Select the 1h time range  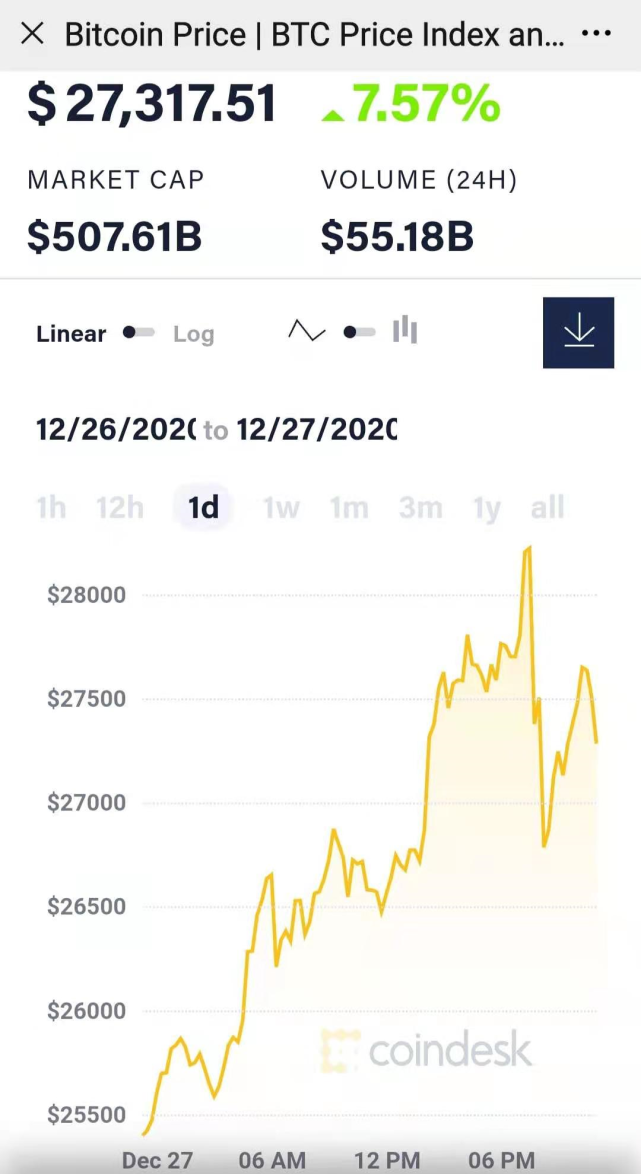[51, 508]
